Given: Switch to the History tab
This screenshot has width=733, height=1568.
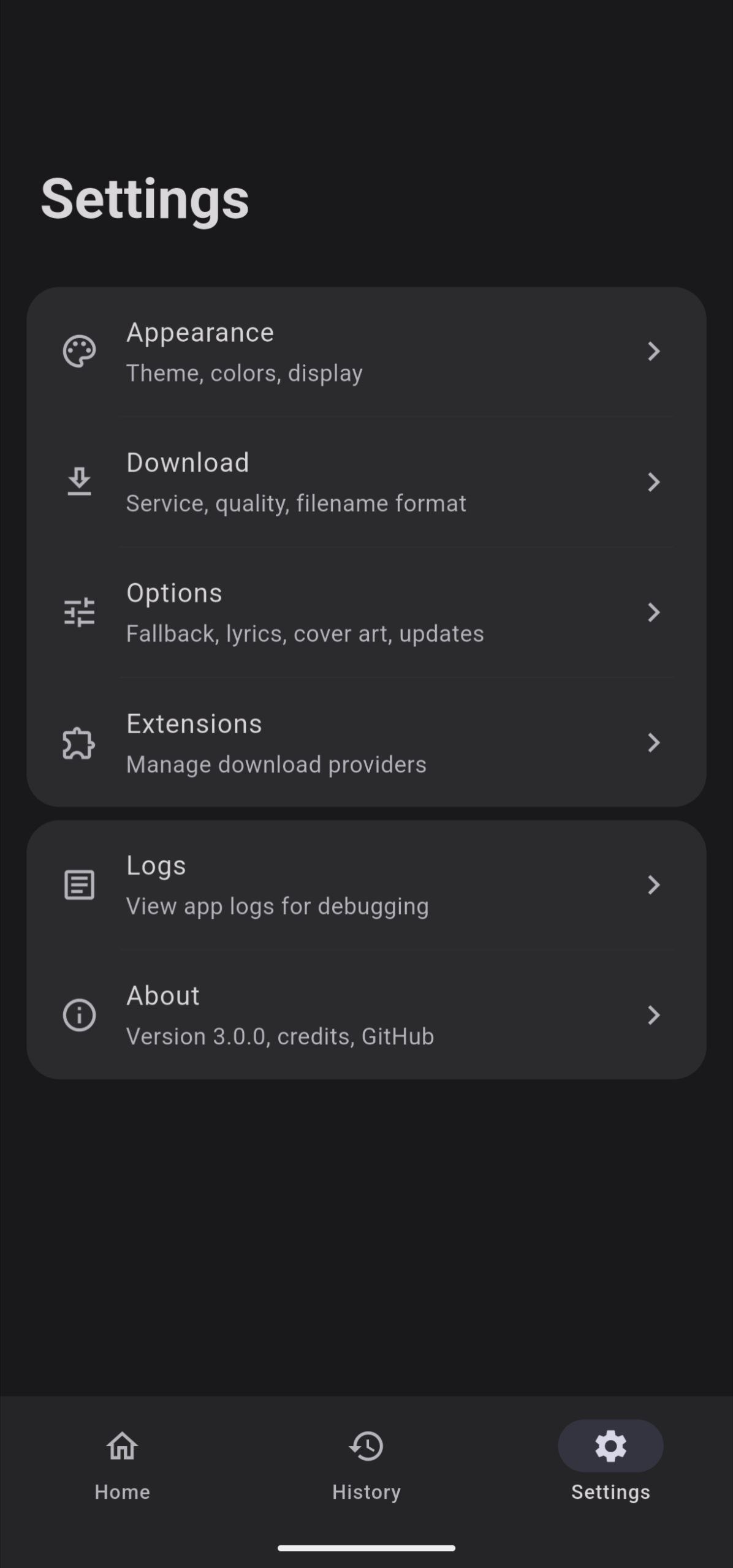Looking at the screenshot, I should [366, 1464].
